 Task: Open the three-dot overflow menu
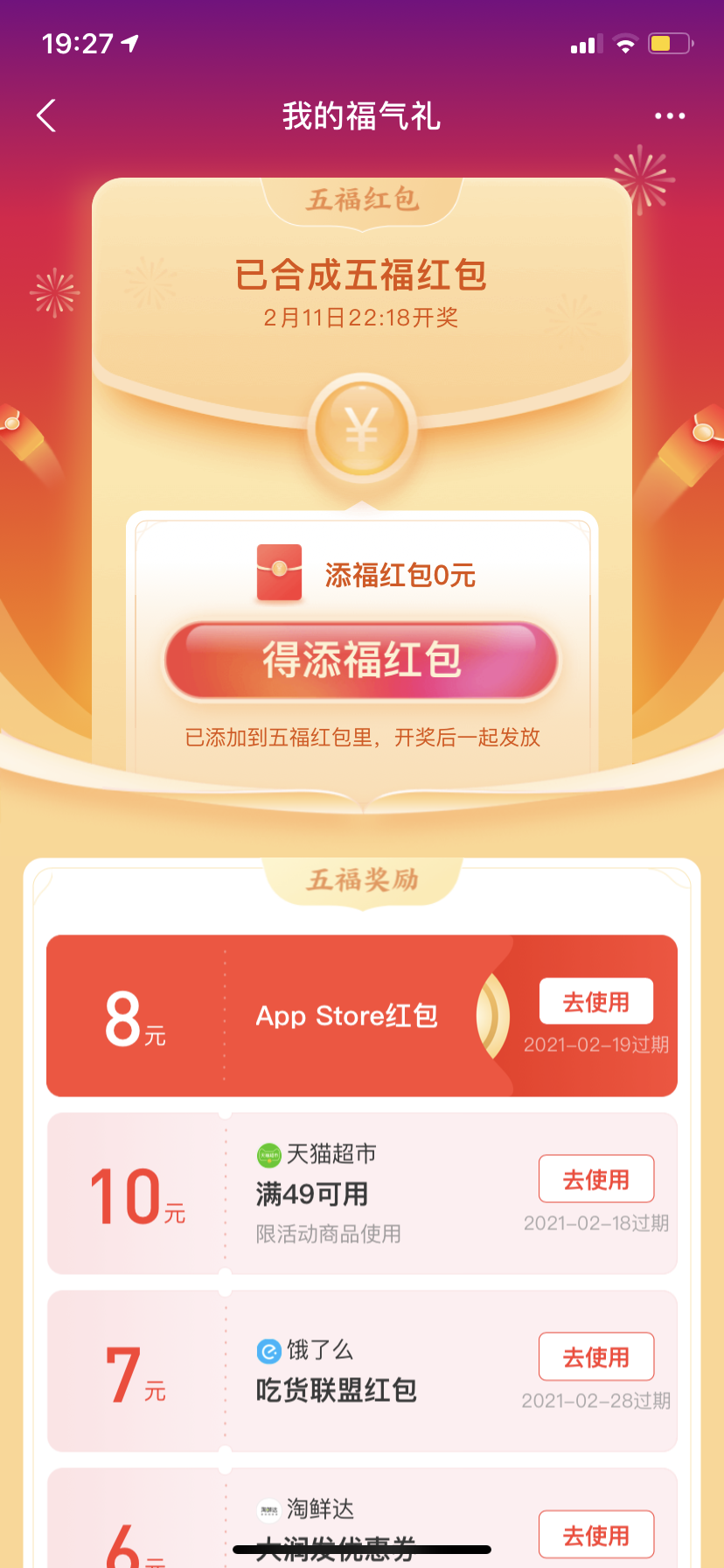670,115
